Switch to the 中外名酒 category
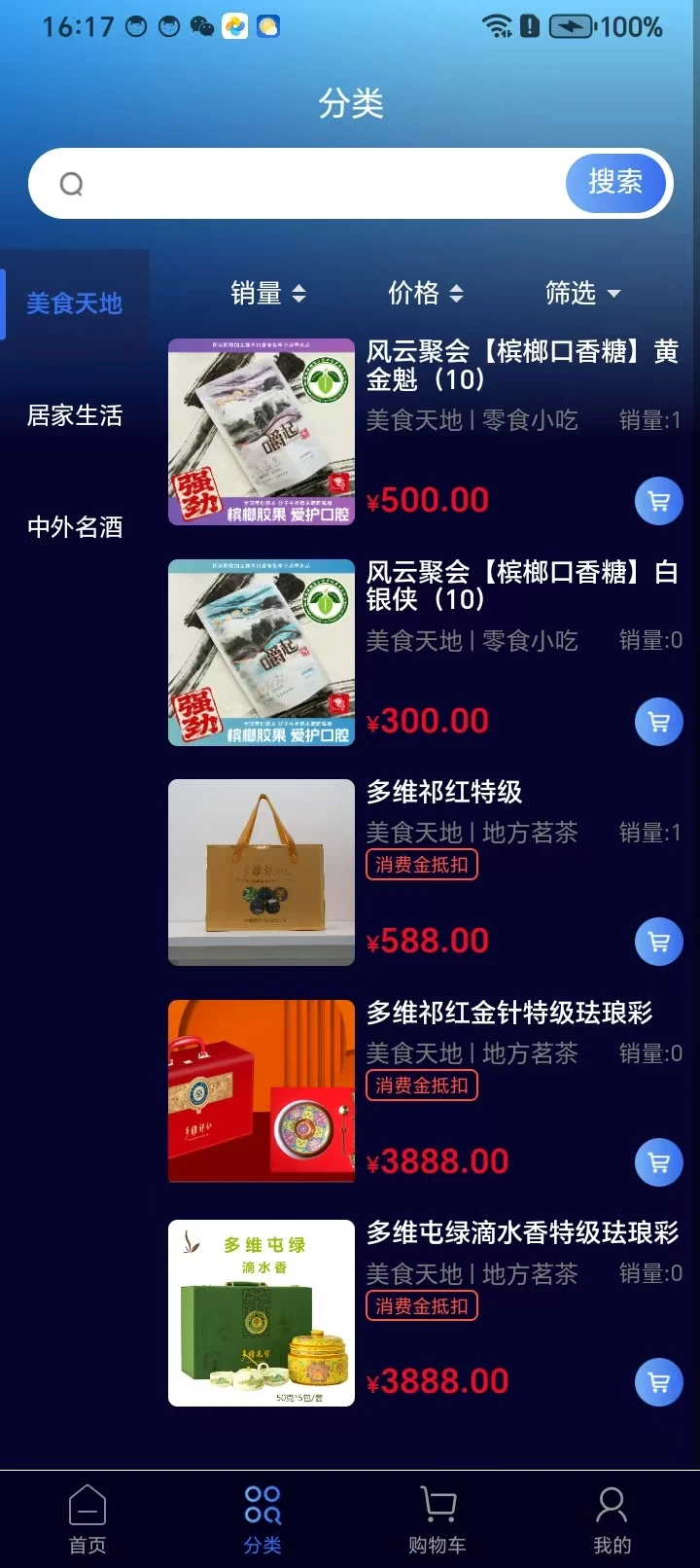Screen dimensions: 700x1568 pyautogui.click(x=75, y=528)
